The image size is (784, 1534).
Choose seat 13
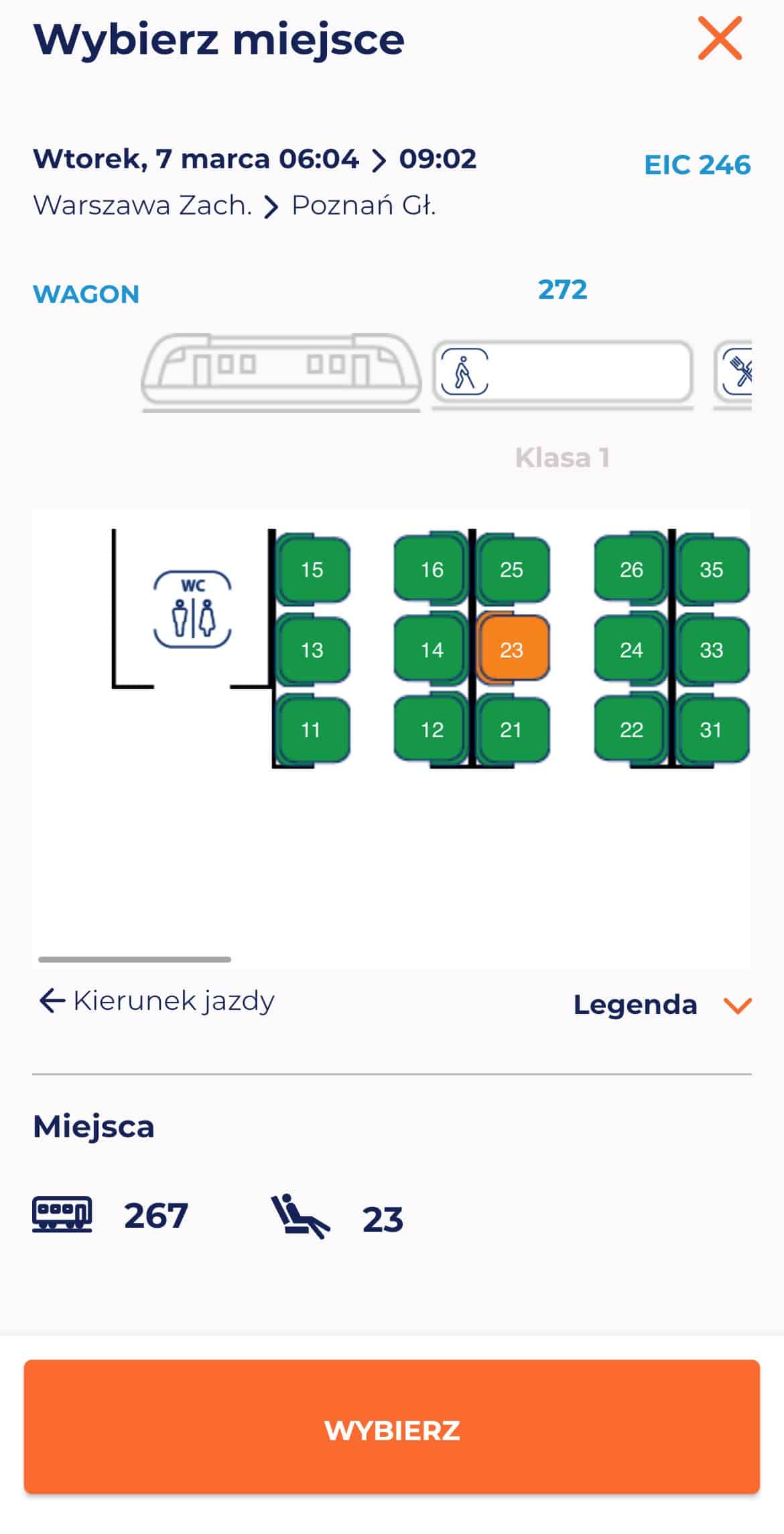pos(312,649)
